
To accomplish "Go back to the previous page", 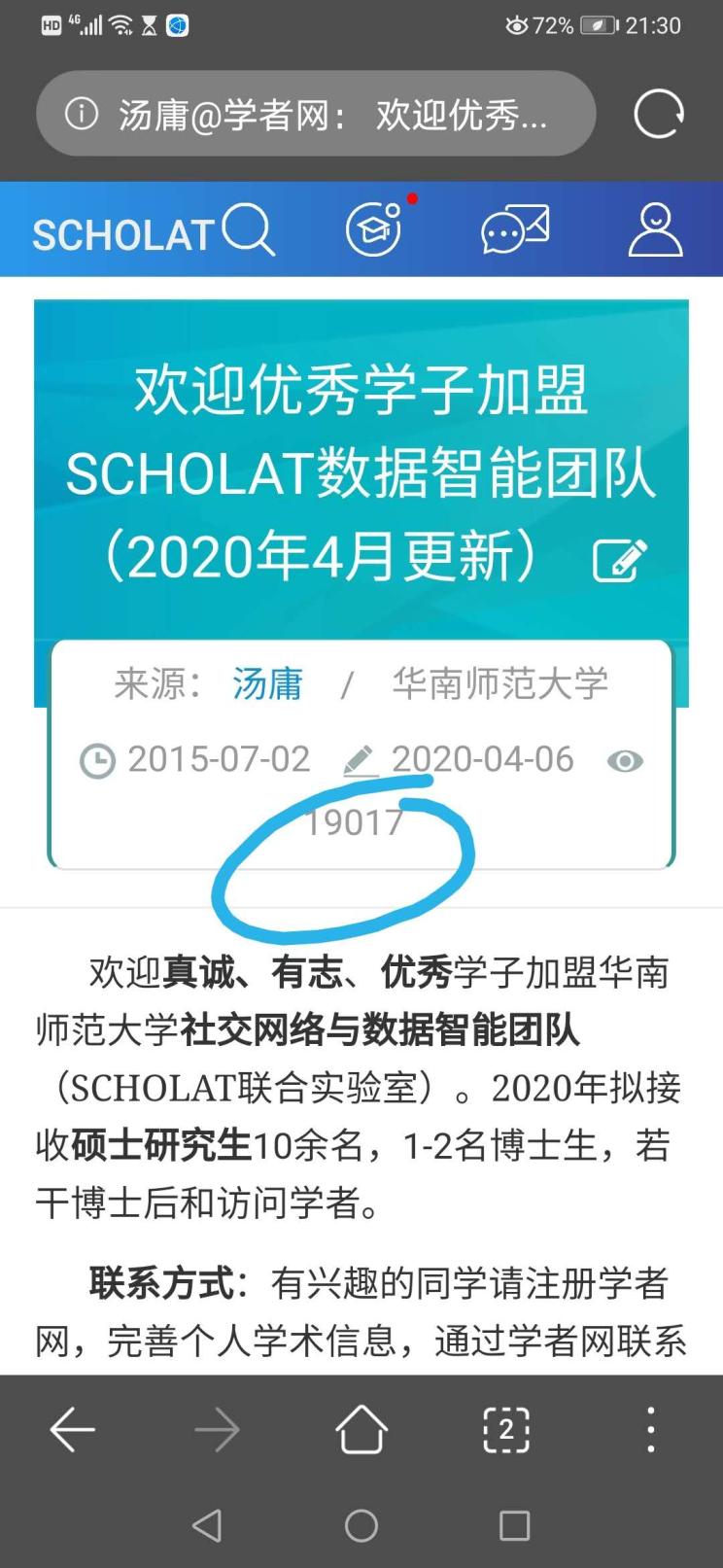I will click(73, 1430).
